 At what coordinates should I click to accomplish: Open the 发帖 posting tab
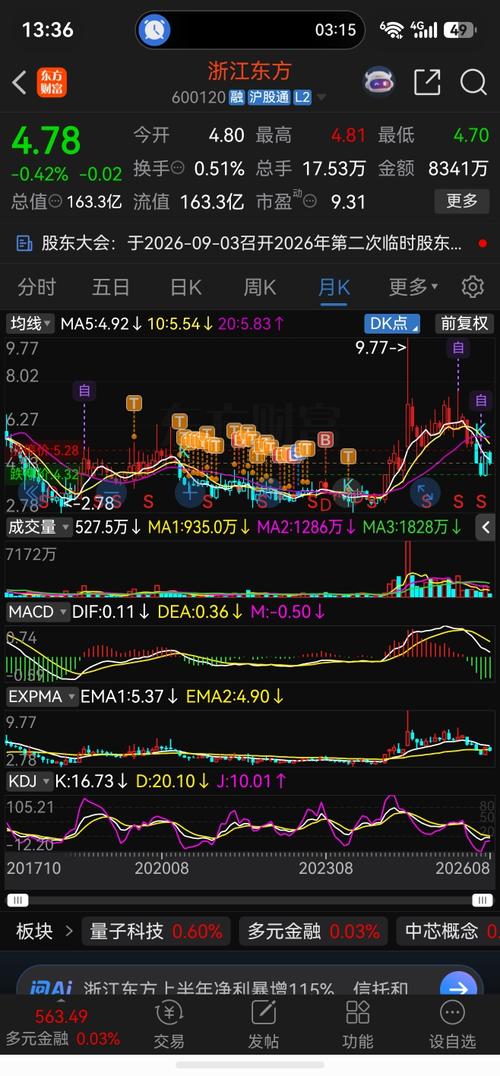263,1025
